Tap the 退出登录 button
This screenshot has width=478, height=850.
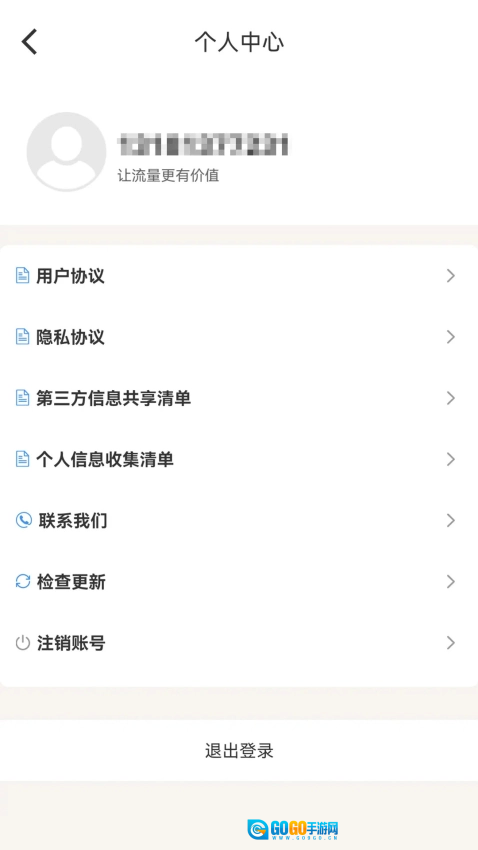click(239, 751)
